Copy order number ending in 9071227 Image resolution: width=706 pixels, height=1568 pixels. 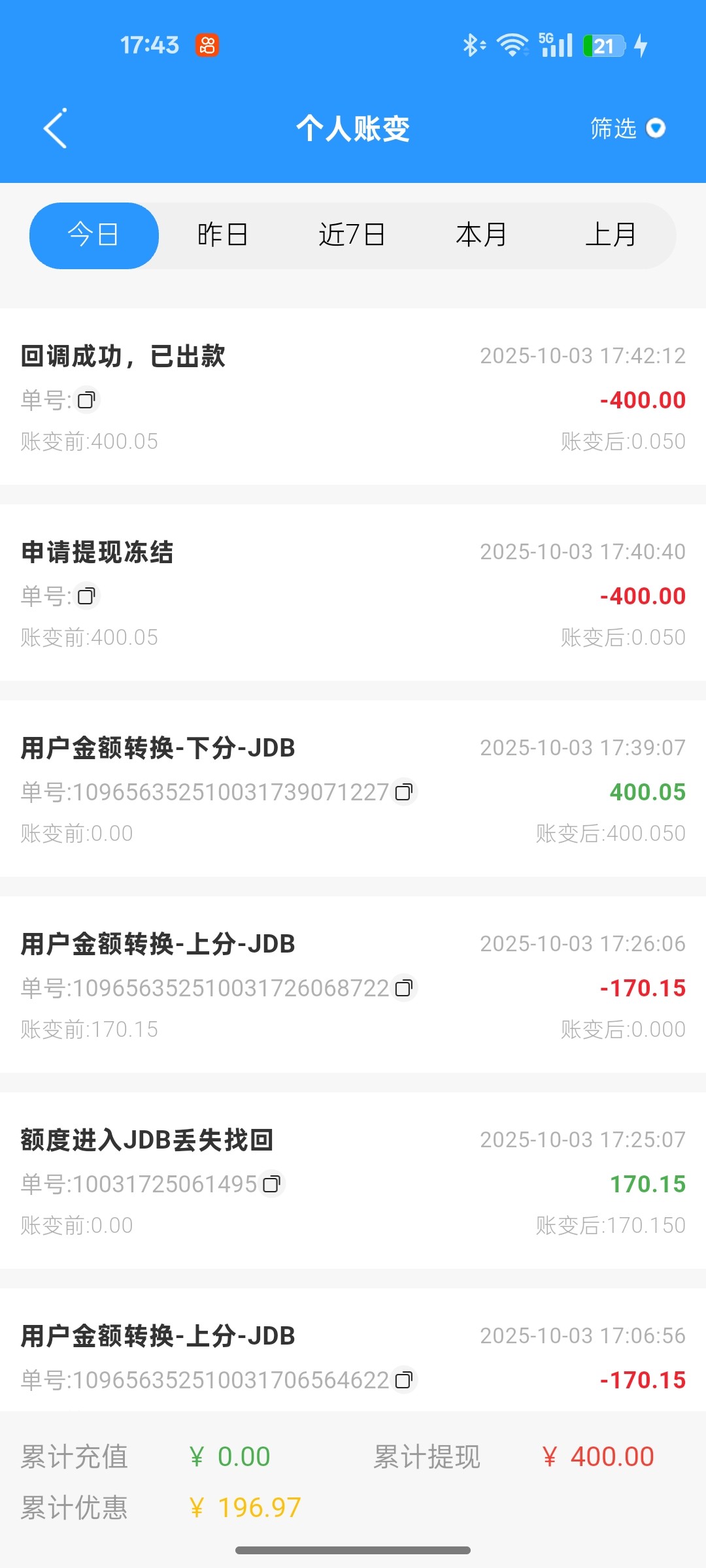[404, 792]
